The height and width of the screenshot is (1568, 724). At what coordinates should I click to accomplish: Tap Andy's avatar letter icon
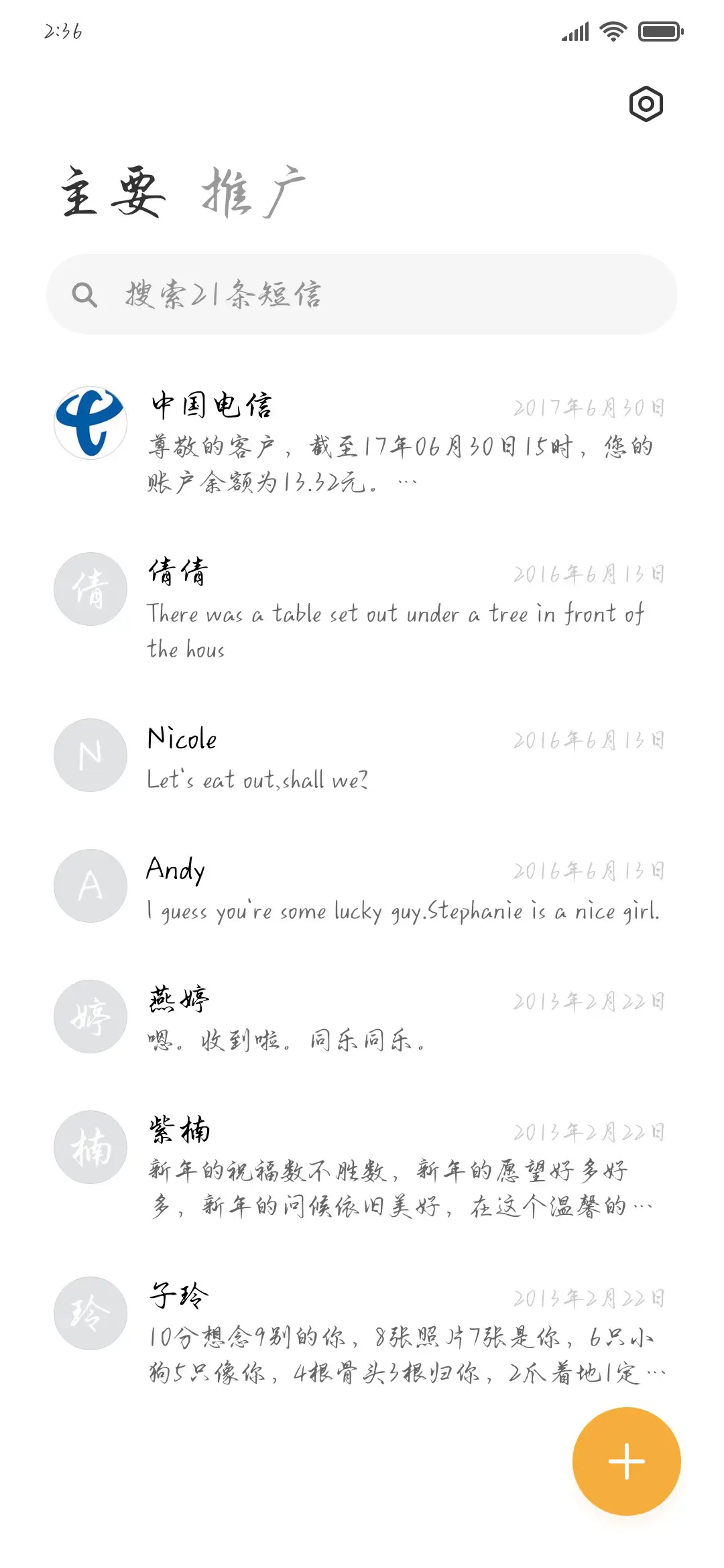pos(90,886)
